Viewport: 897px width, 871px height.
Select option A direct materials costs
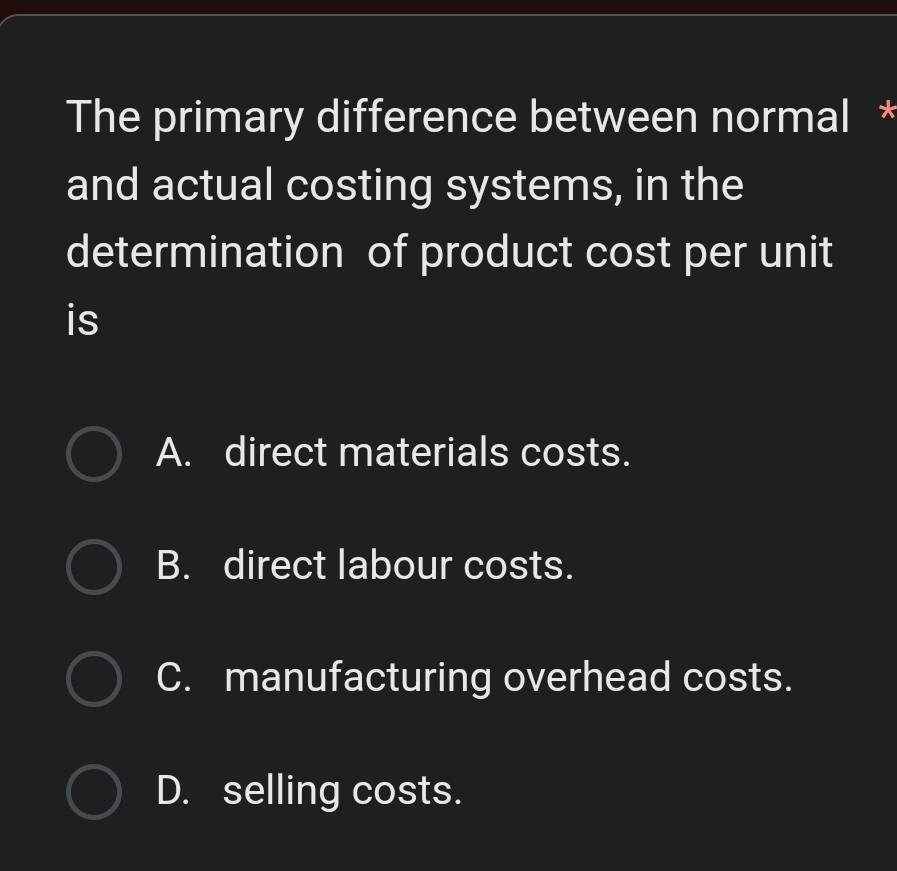[94, 454]
